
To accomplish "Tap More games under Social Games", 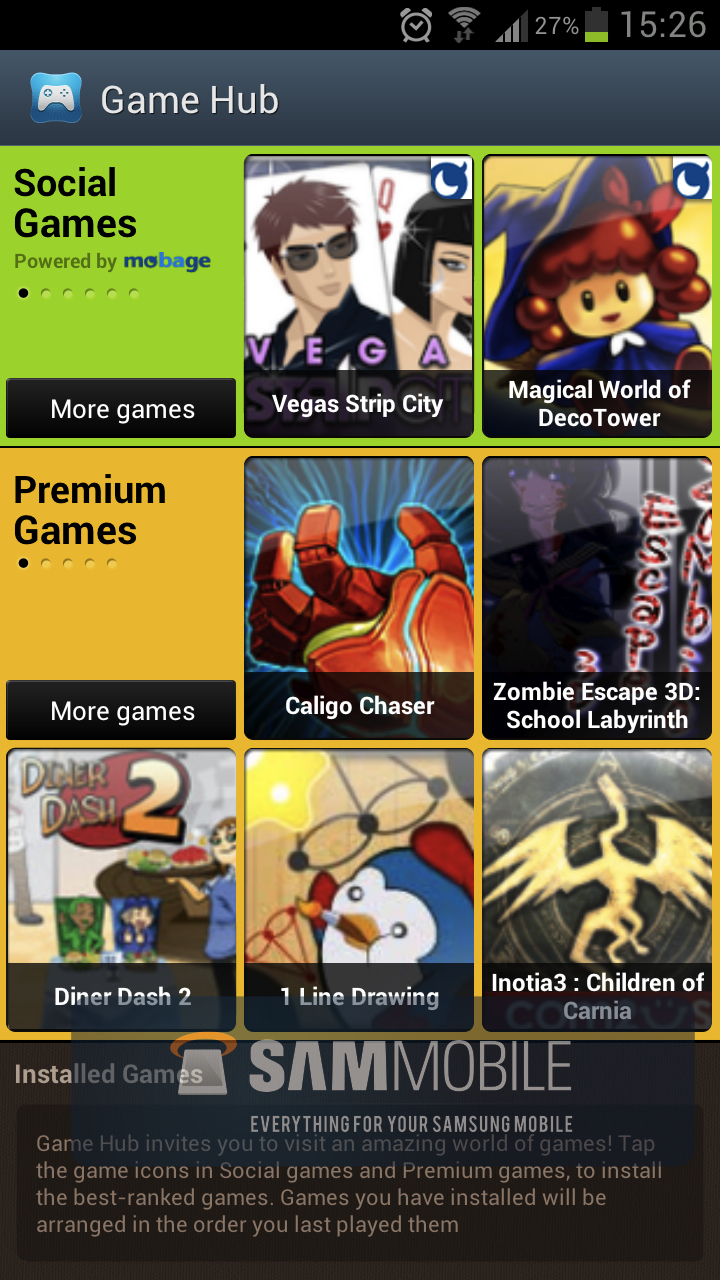I will 121,408.
